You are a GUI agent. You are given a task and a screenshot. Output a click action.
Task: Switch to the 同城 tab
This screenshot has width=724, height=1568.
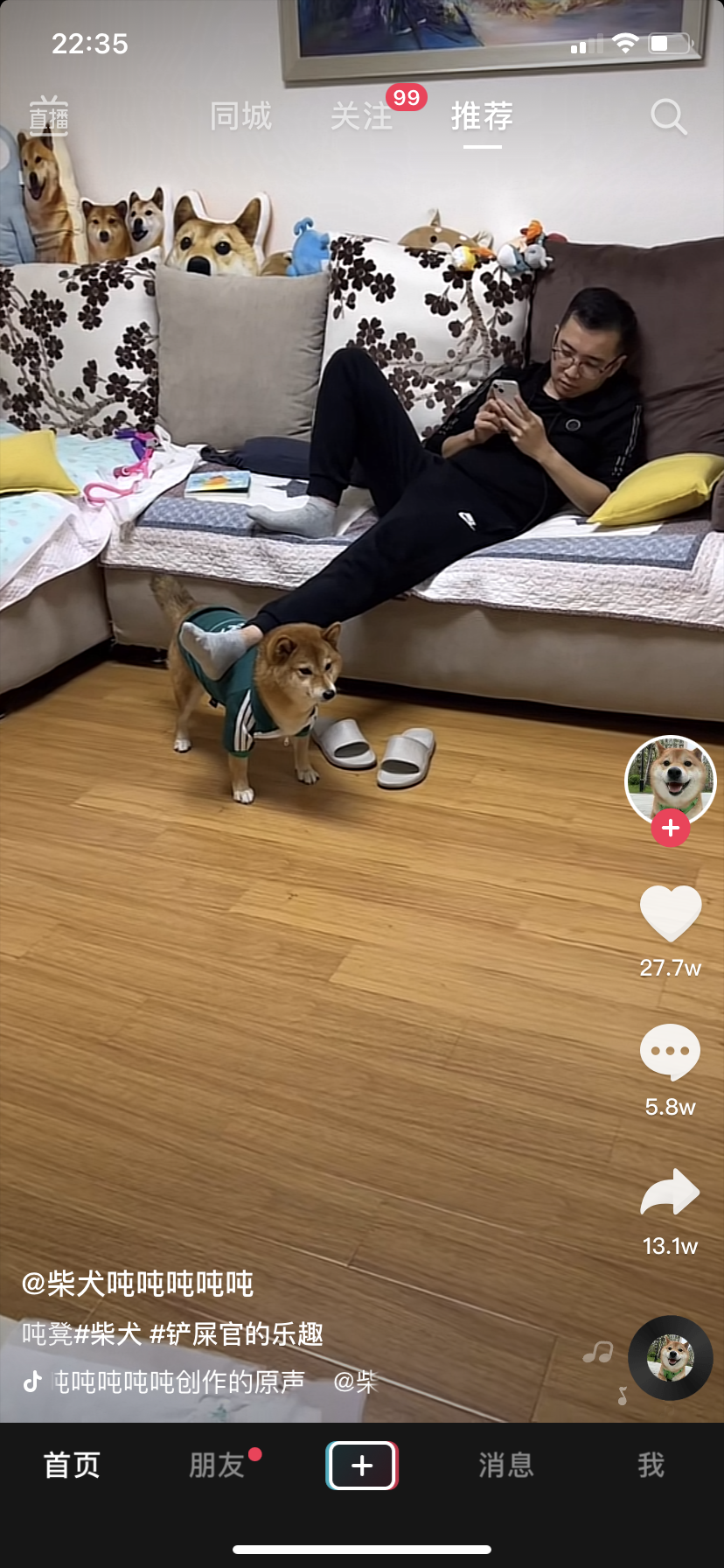tap(241, 116)
